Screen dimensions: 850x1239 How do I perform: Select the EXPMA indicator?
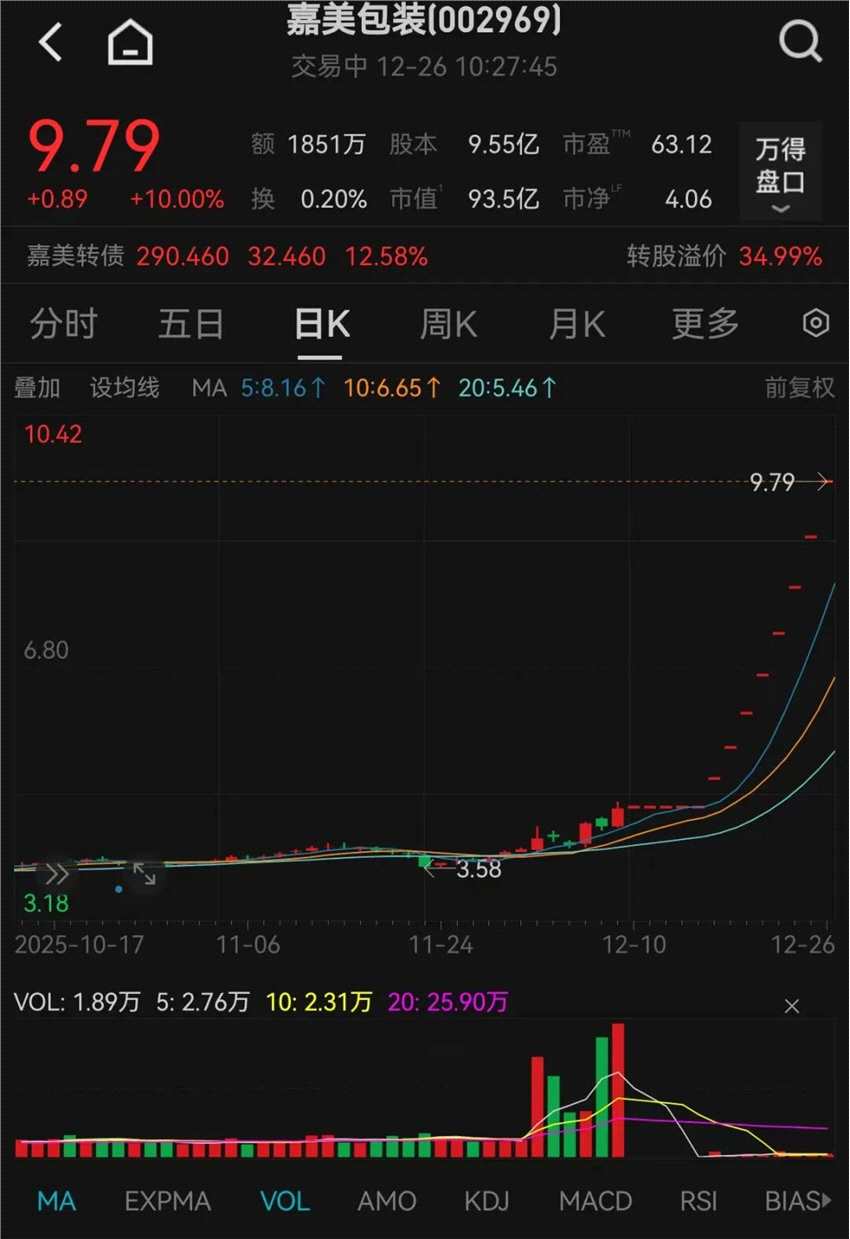167,1201
